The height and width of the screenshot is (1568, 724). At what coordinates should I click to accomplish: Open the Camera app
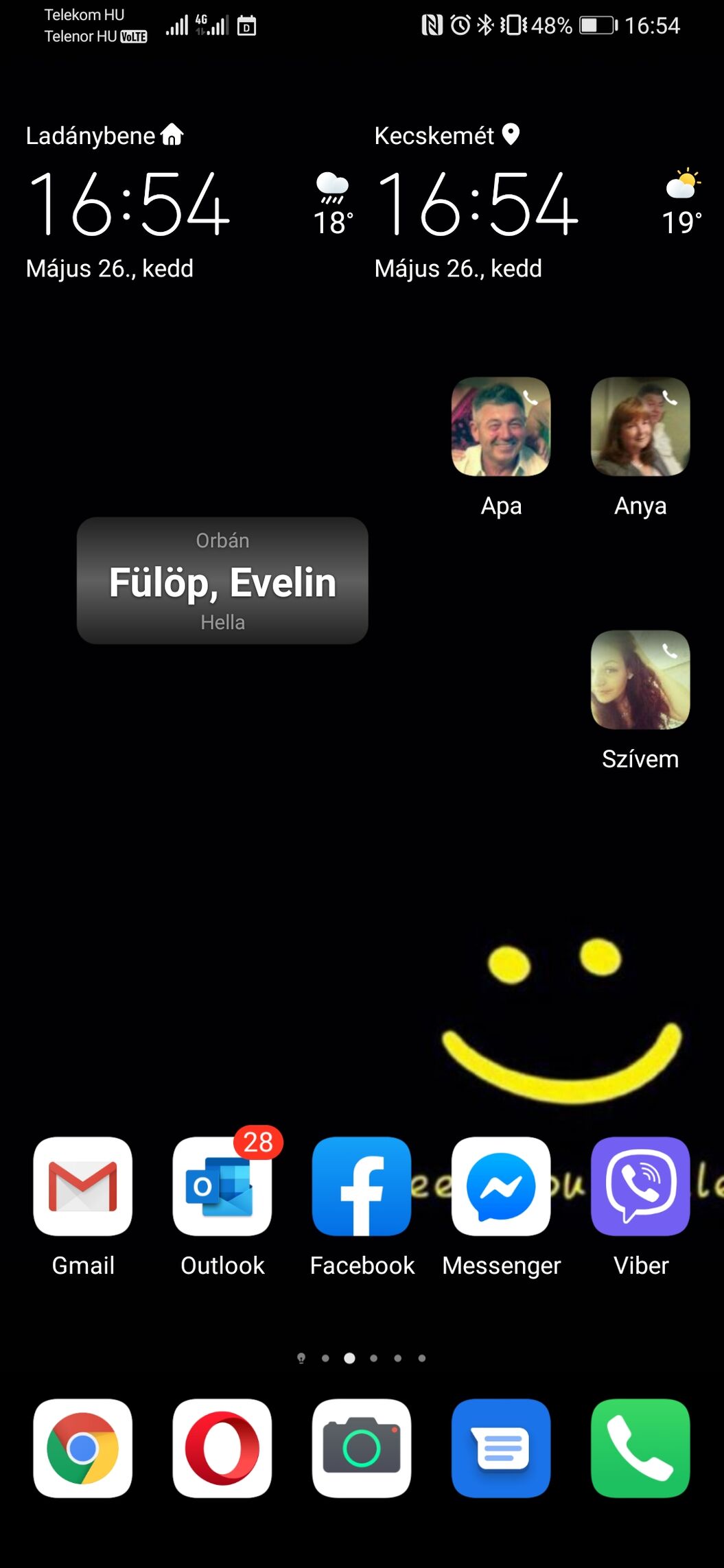click(362, 1449)
